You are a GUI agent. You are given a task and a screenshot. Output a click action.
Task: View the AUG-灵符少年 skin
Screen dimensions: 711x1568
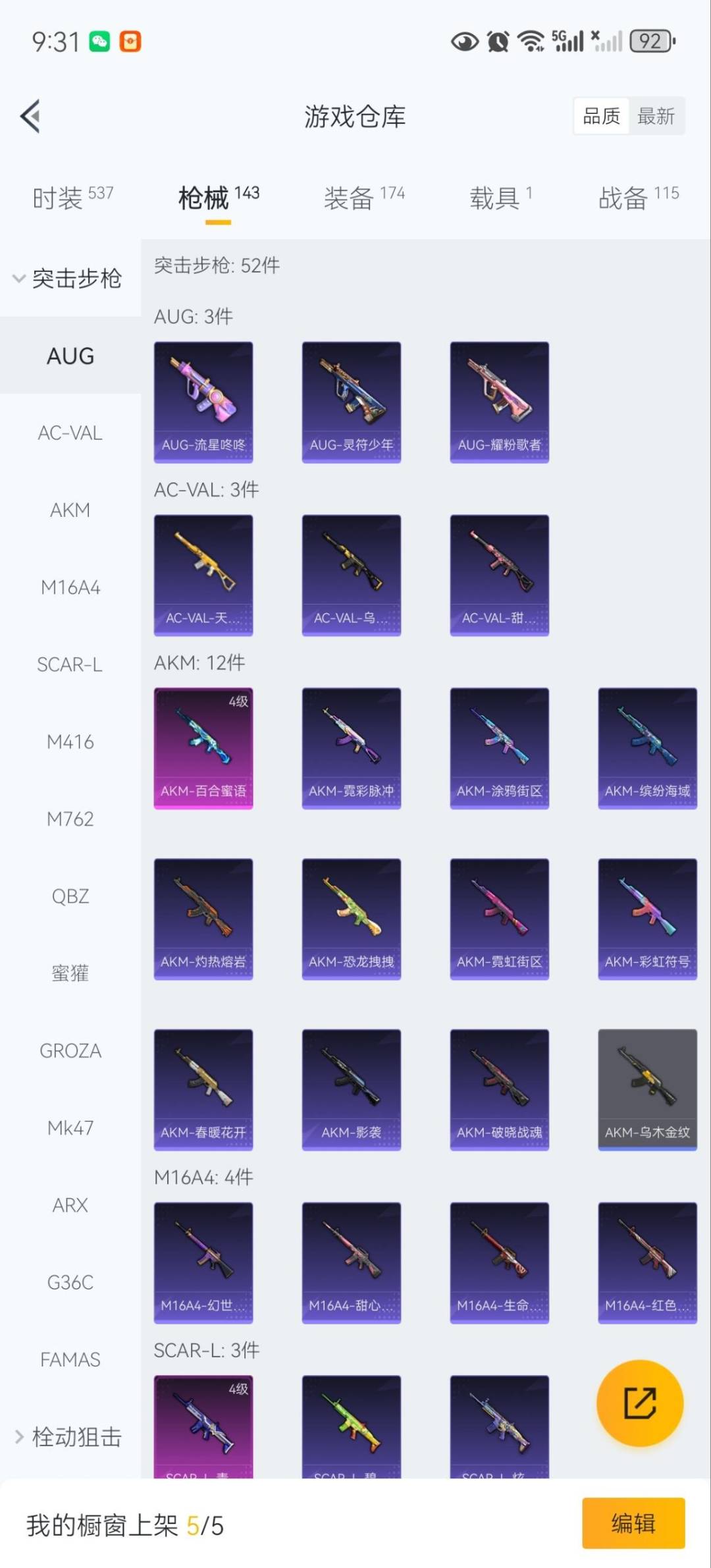coord(352,402)
